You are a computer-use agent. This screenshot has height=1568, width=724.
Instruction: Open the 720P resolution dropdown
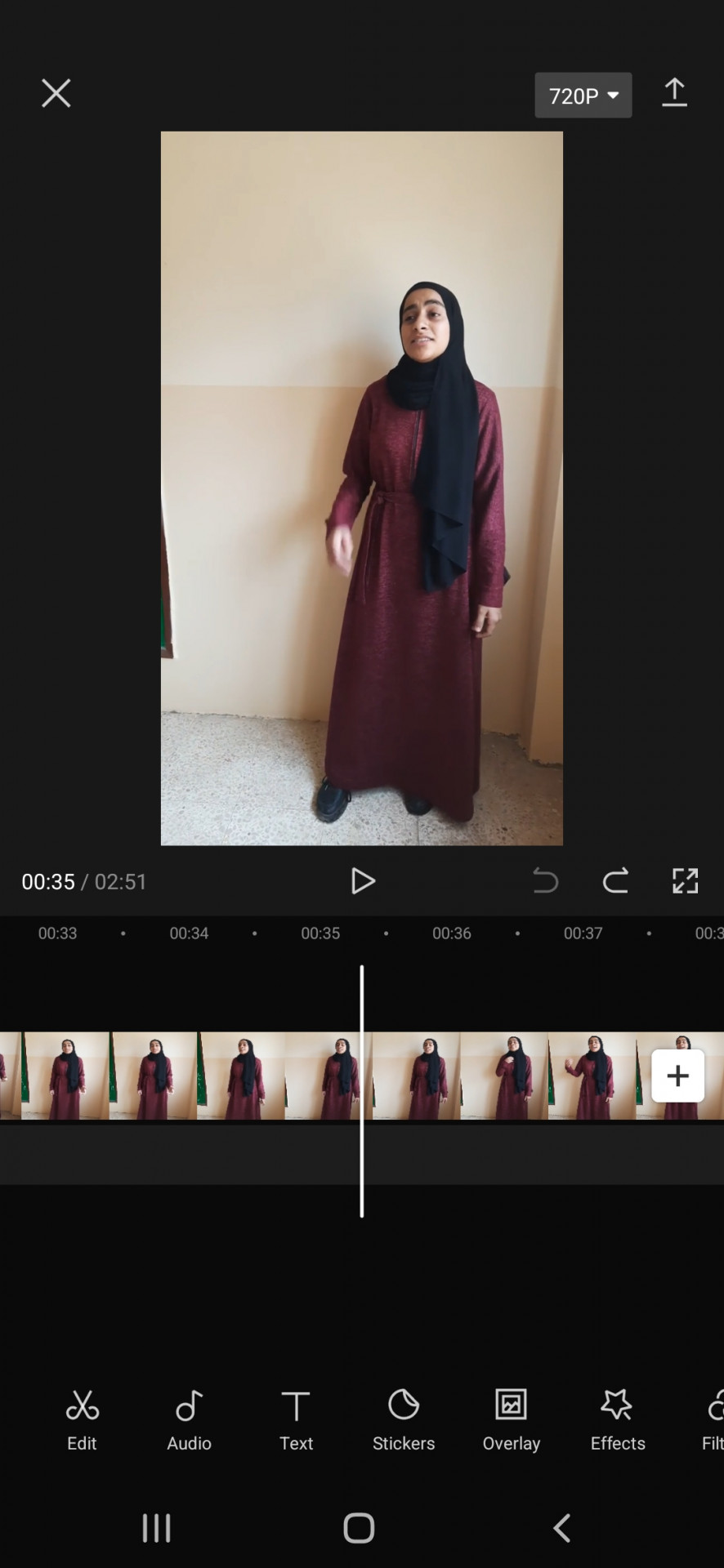[583, 96]
